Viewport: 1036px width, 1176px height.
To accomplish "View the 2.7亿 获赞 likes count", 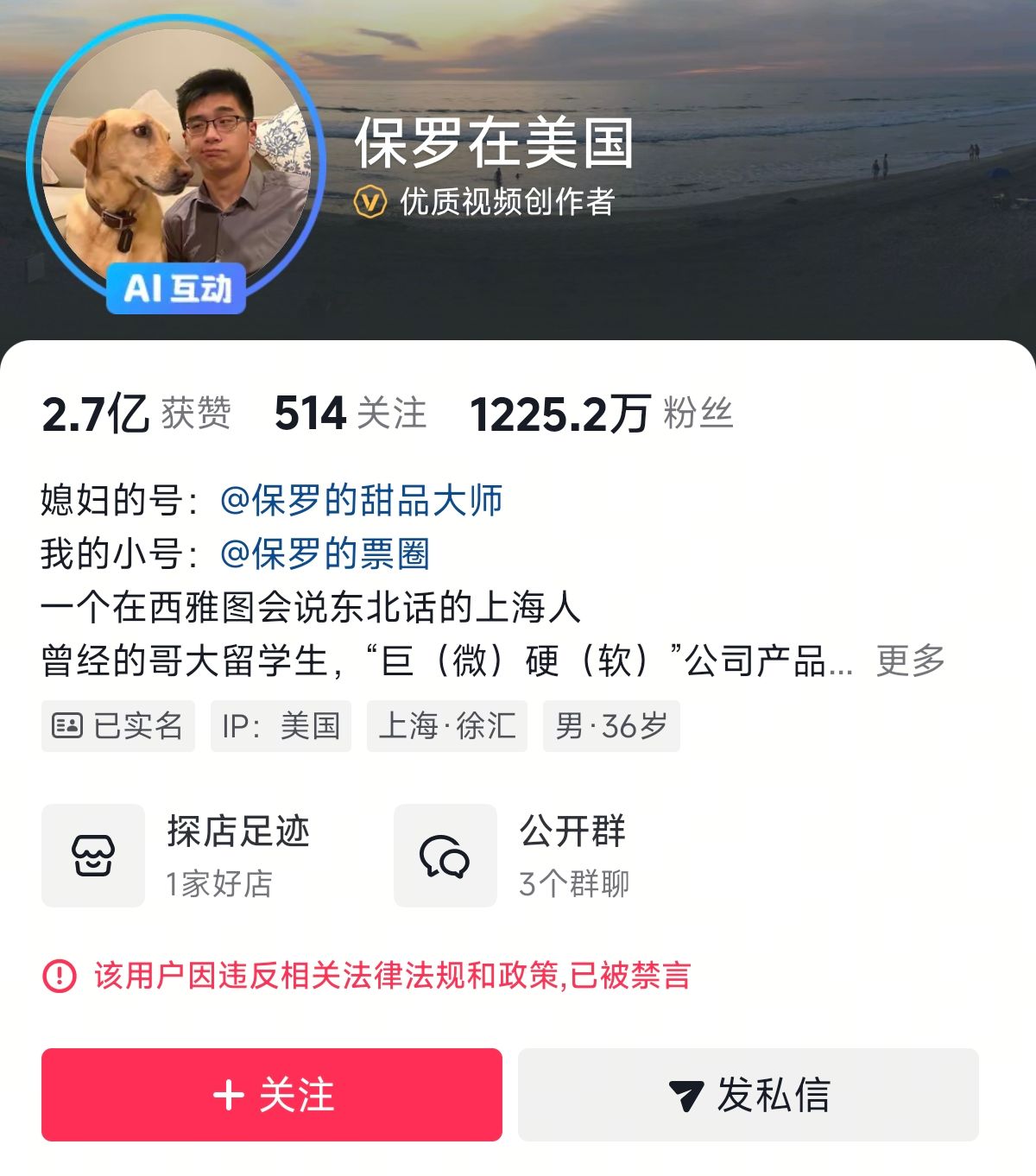I will click(x=136, y=414).
